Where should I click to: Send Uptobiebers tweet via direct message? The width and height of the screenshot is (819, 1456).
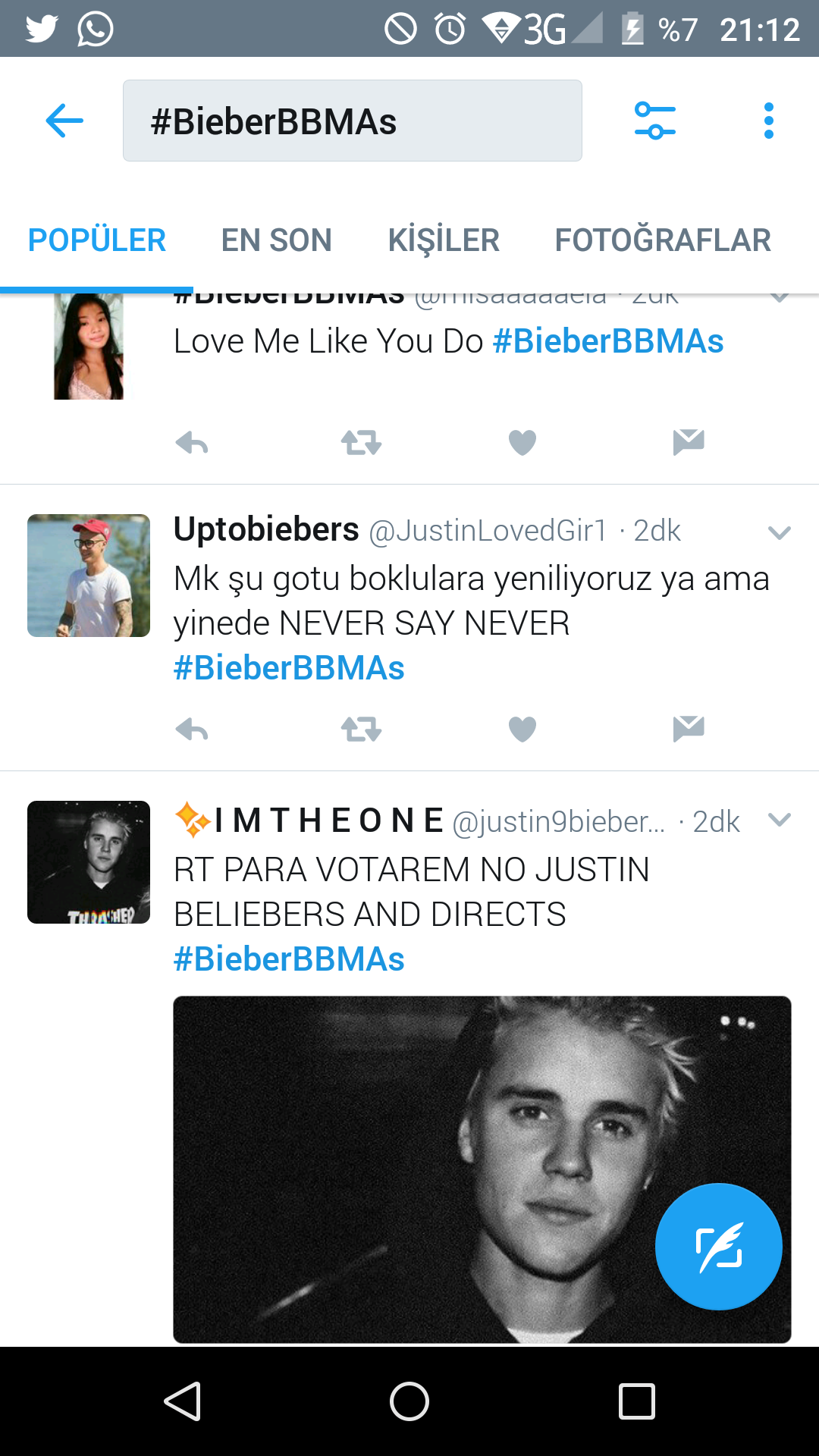click(x=688, y=730)
